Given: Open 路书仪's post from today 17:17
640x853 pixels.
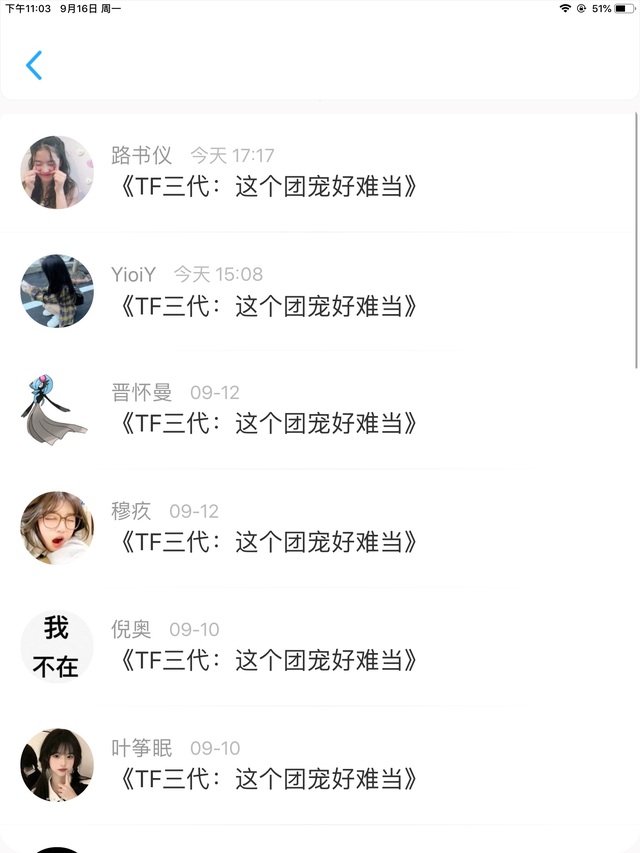Looking at the screenshot, I should coord(267,186).
